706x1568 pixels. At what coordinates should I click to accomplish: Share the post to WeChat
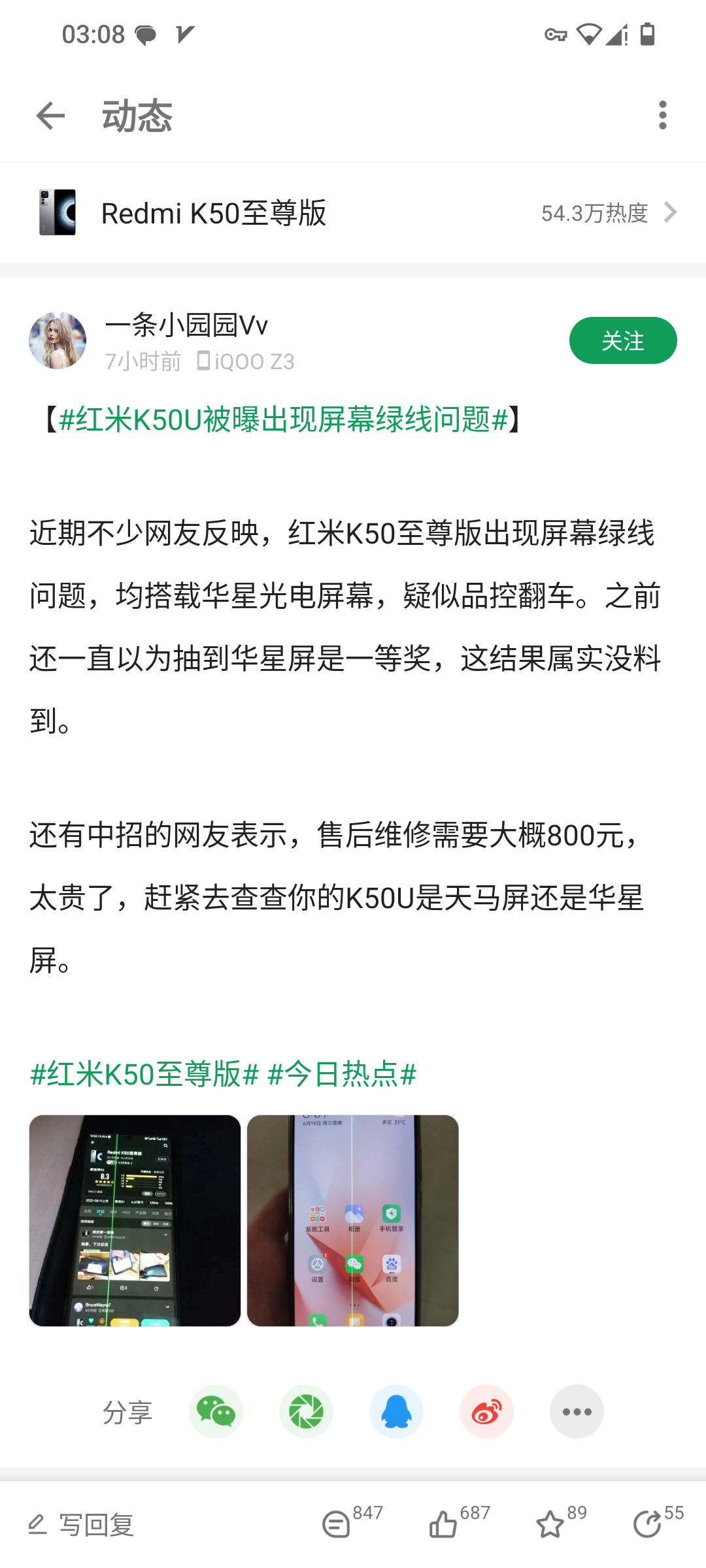tap(216, 1411)
